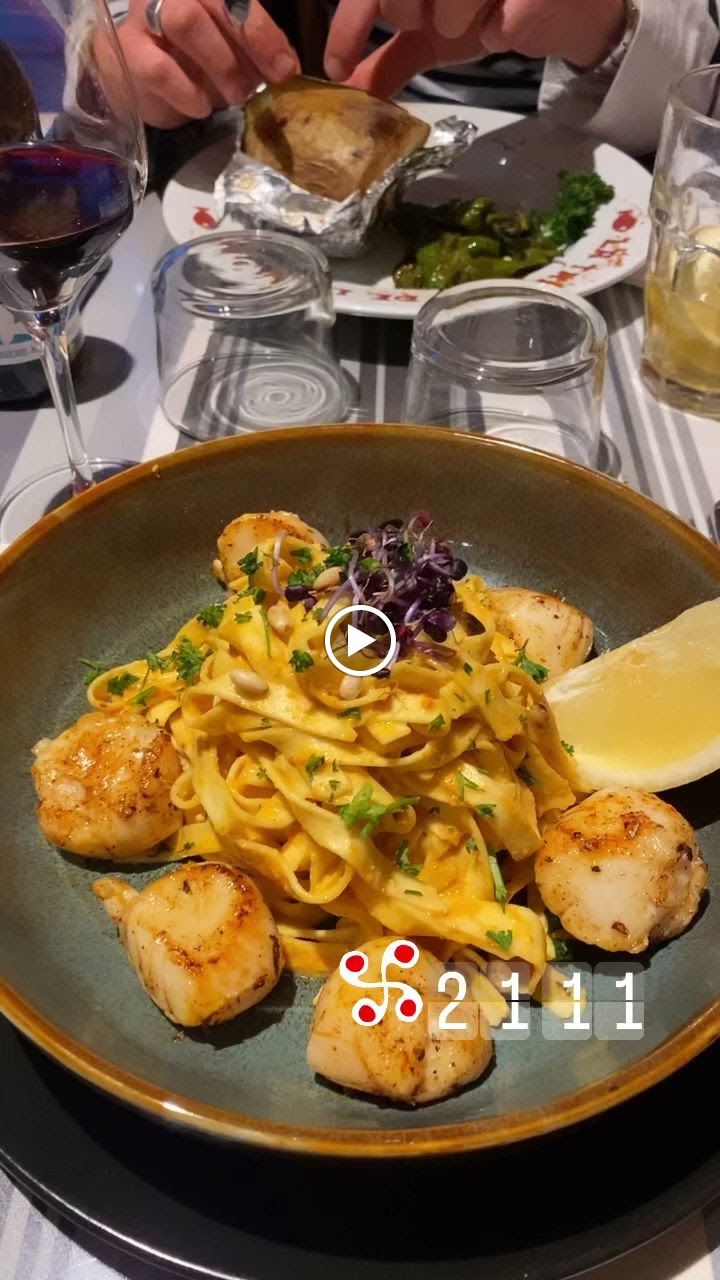Play the video of the pasta dish
This screenshot has height=1280, width=720.
[x=360, y=641]
